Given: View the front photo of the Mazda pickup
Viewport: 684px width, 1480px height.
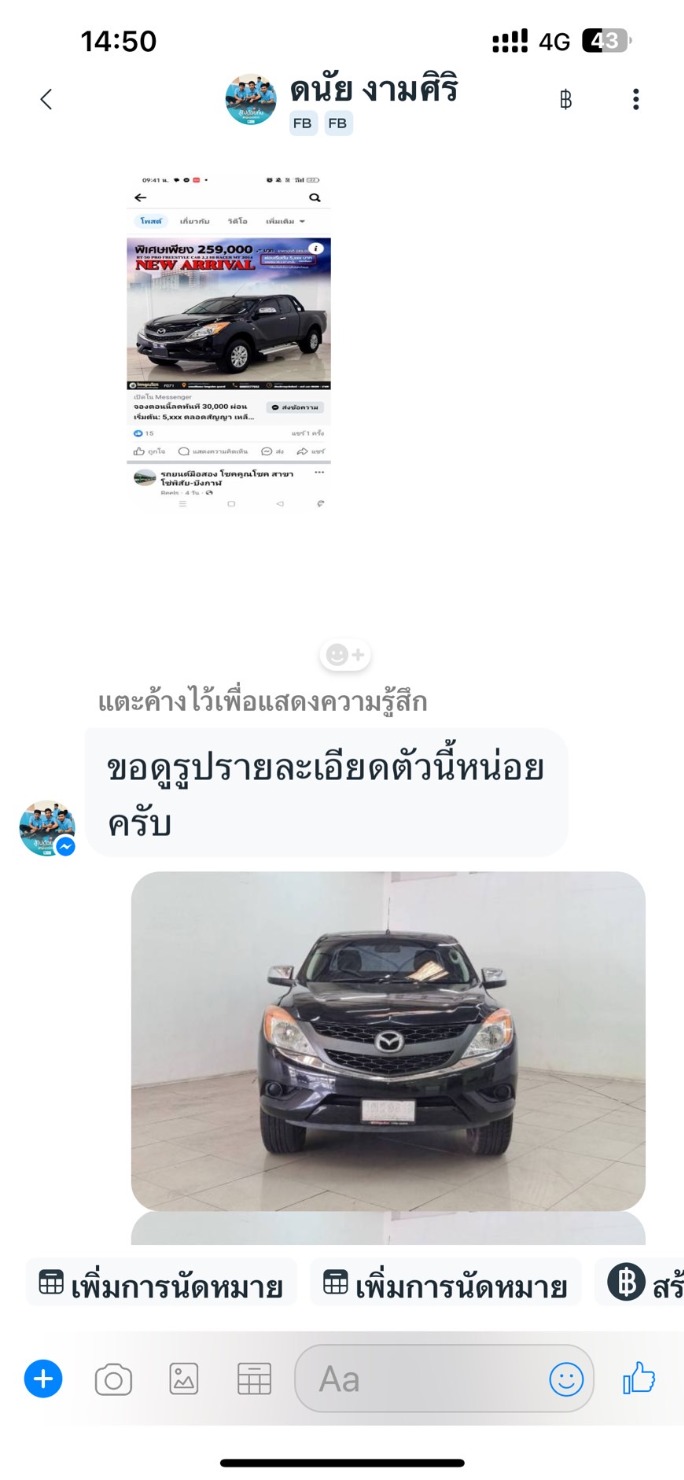Looking at the screenshot, I should 388,1041.
